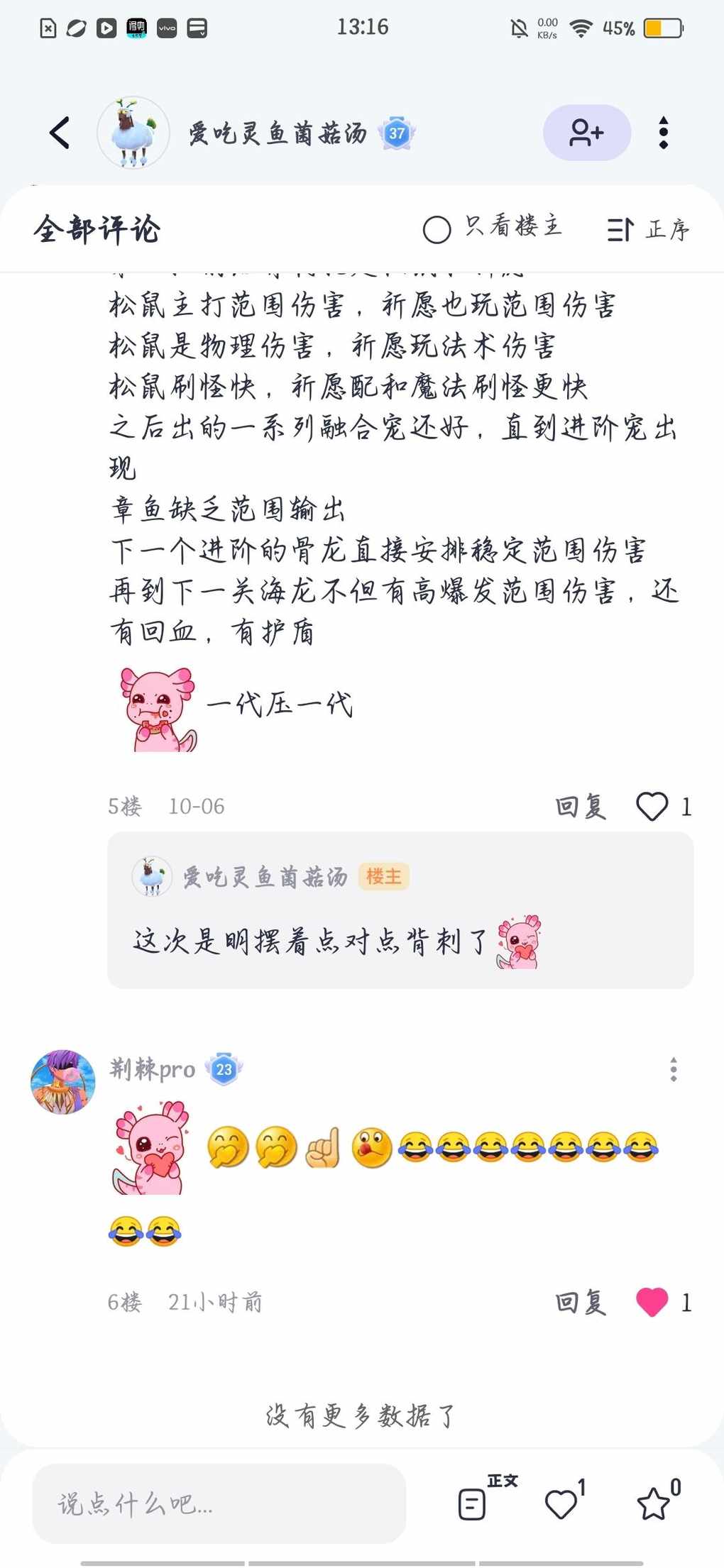The width and height of the screenshot is (724, 1568).
Task: Reply to the 5楼 comment
Action: pyautogui.click(x=580, y=807)
